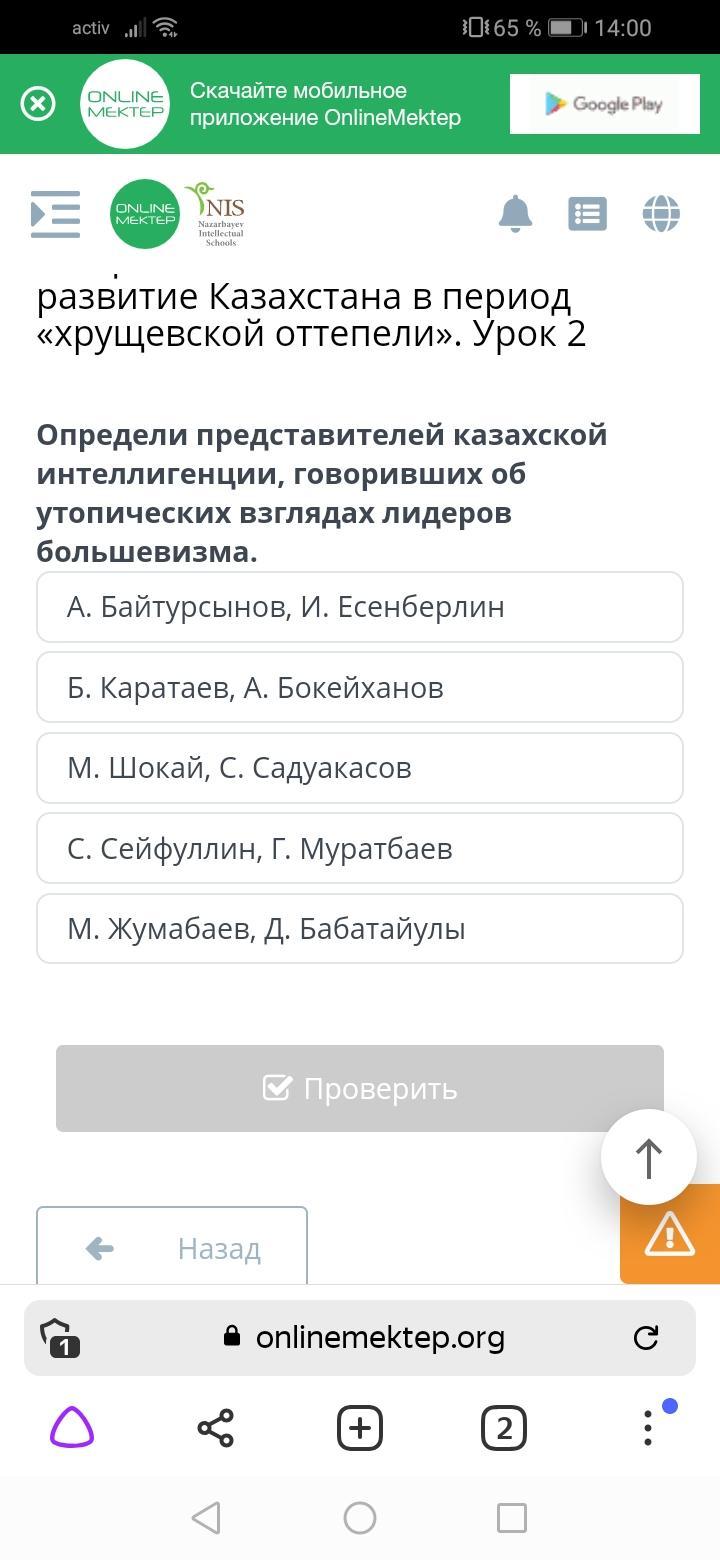Open the list view icon
720x1560 pixels.
click(x=587, y=213)
